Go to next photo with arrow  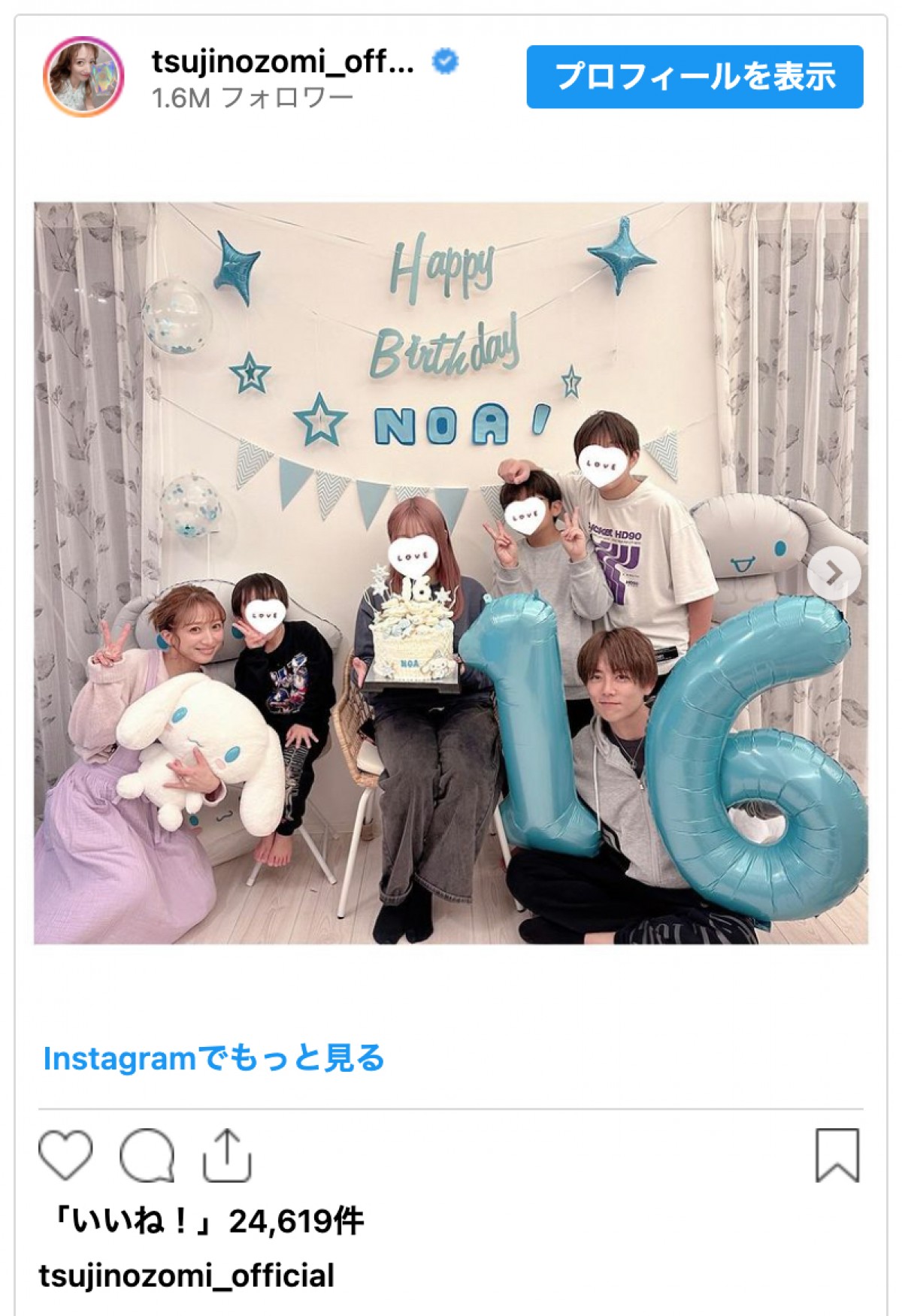point(834,573)
